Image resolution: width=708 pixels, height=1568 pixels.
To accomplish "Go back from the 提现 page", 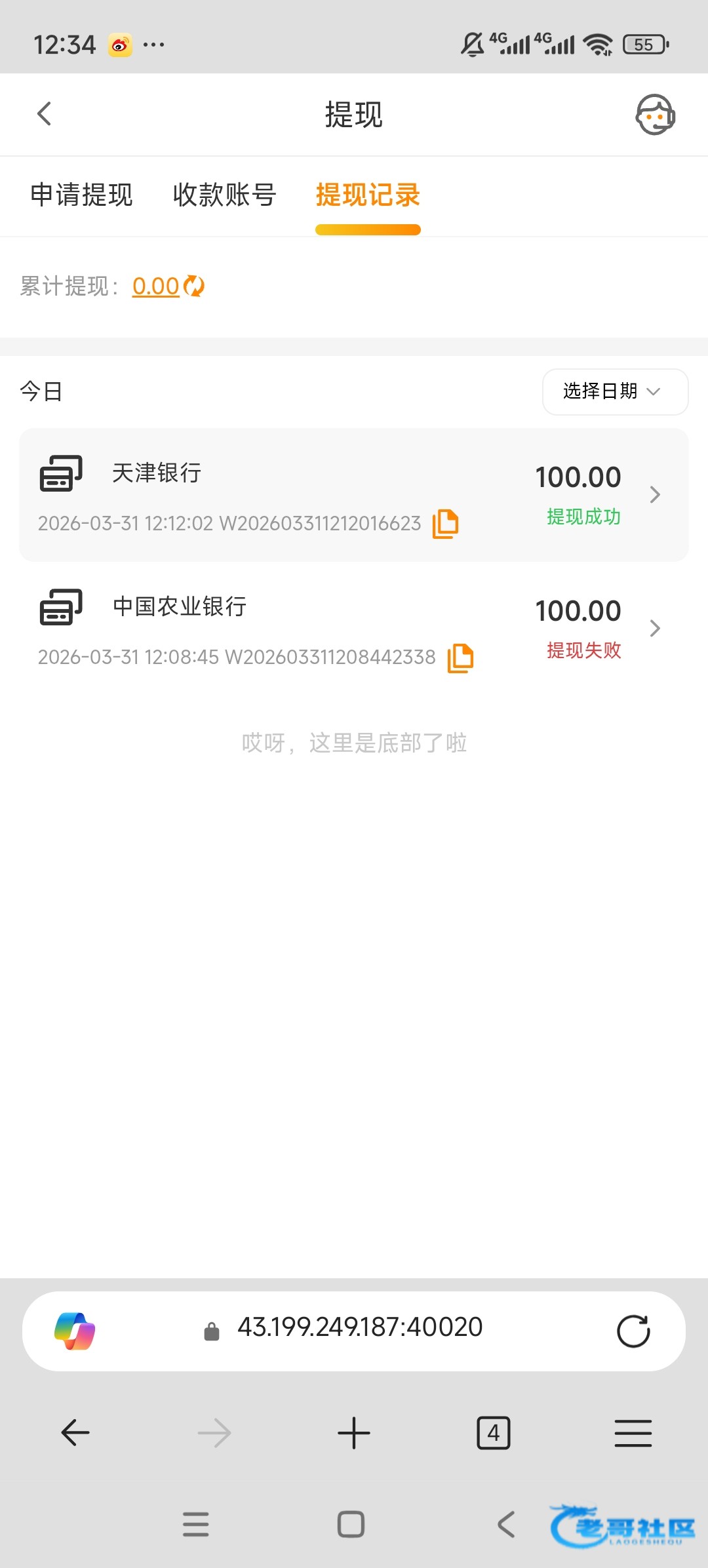I will pyautogui.click(x=45, y=114).
